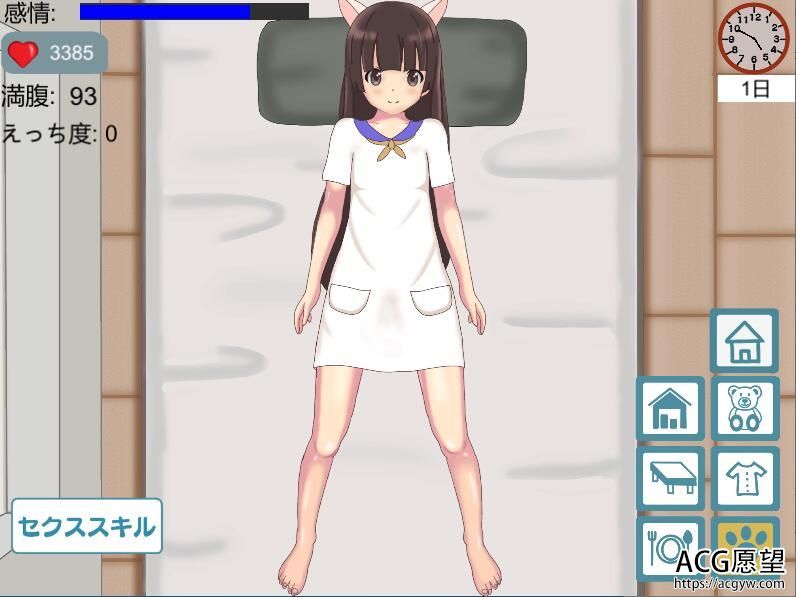Open the table furniture menu

point(670,477)
